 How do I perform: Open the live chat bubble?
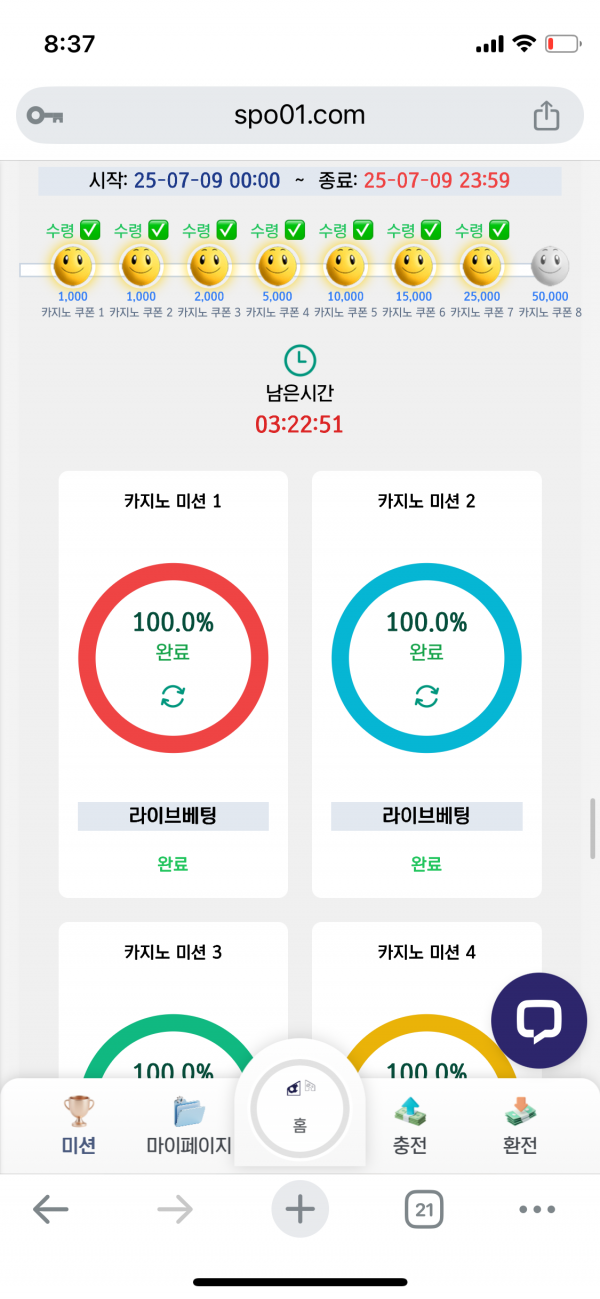click(x=539, y=1020)
